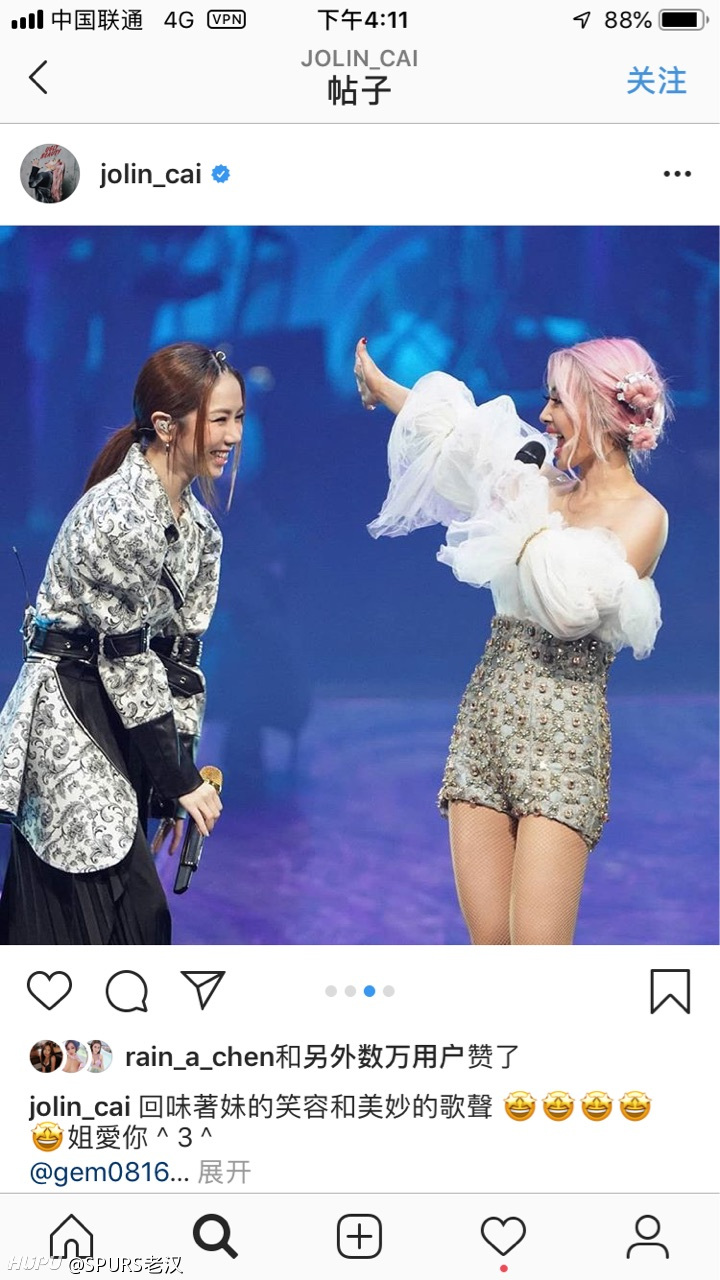Screen dimensions: 720x1280
Task: Open the post's three-dot overflow menu
Action: pyautogui.click(x=677, y=174)
